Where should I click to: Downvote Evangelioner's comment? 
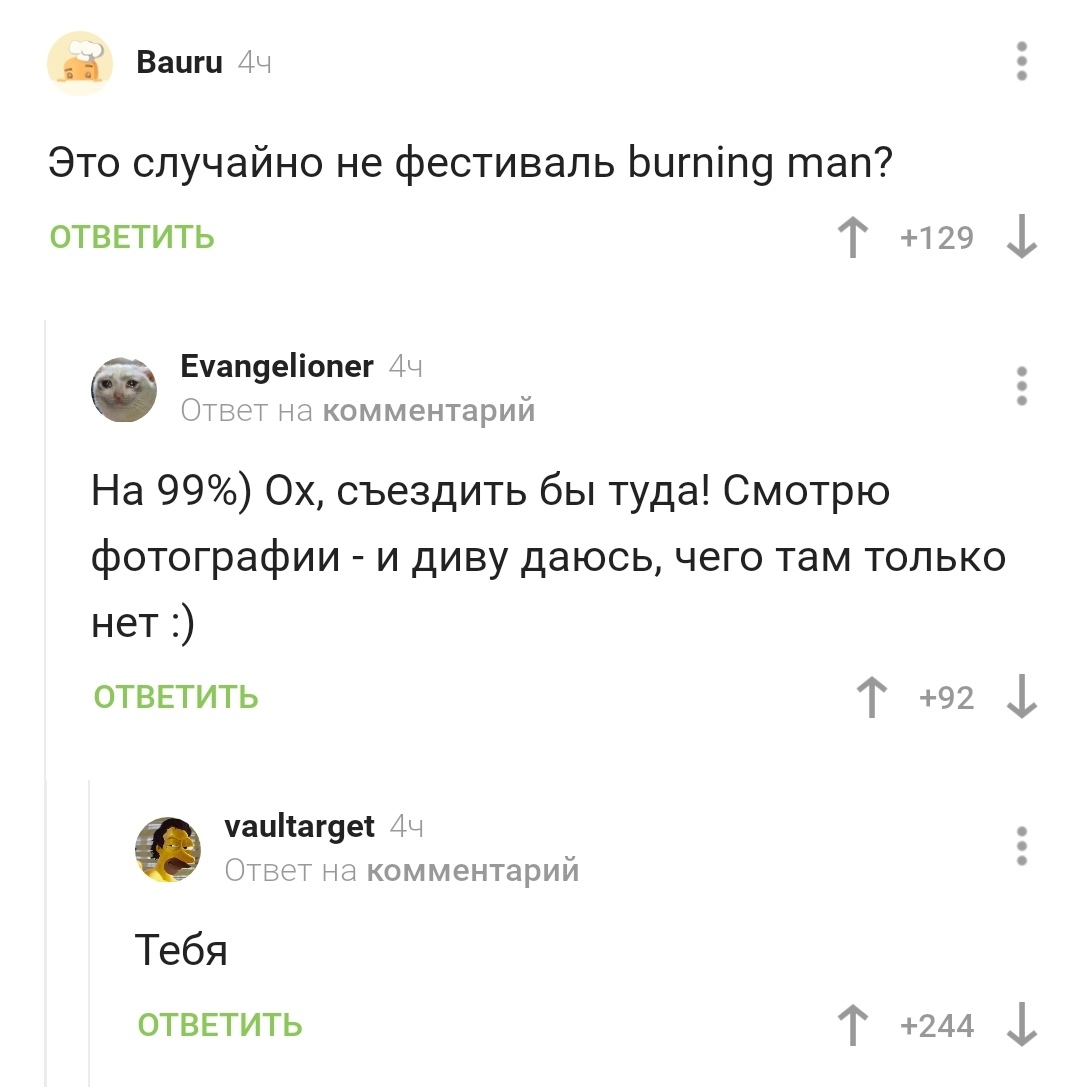point(1021,697)
